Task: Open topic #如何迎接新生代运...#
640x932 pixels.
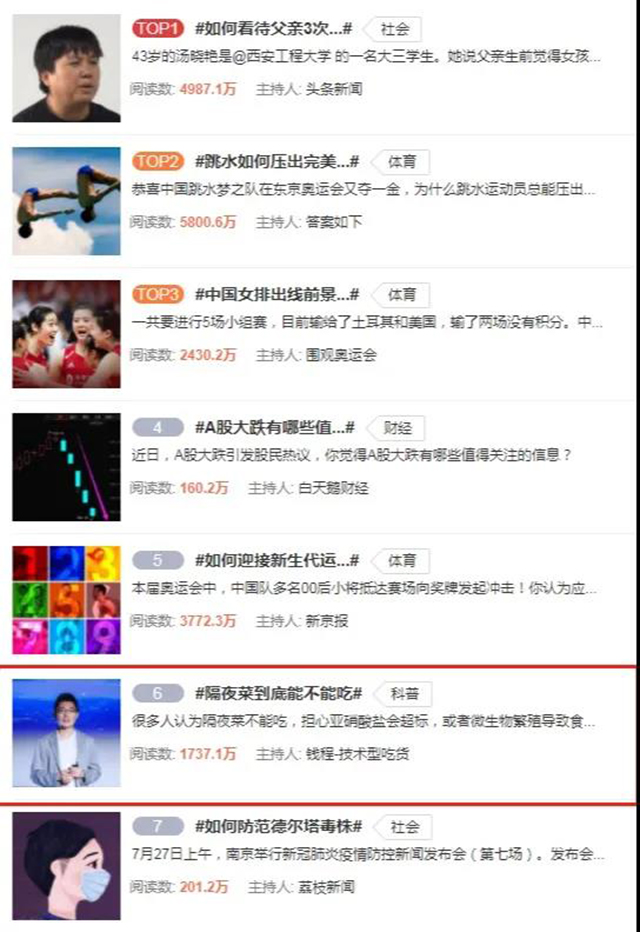Action: point(277,560)
